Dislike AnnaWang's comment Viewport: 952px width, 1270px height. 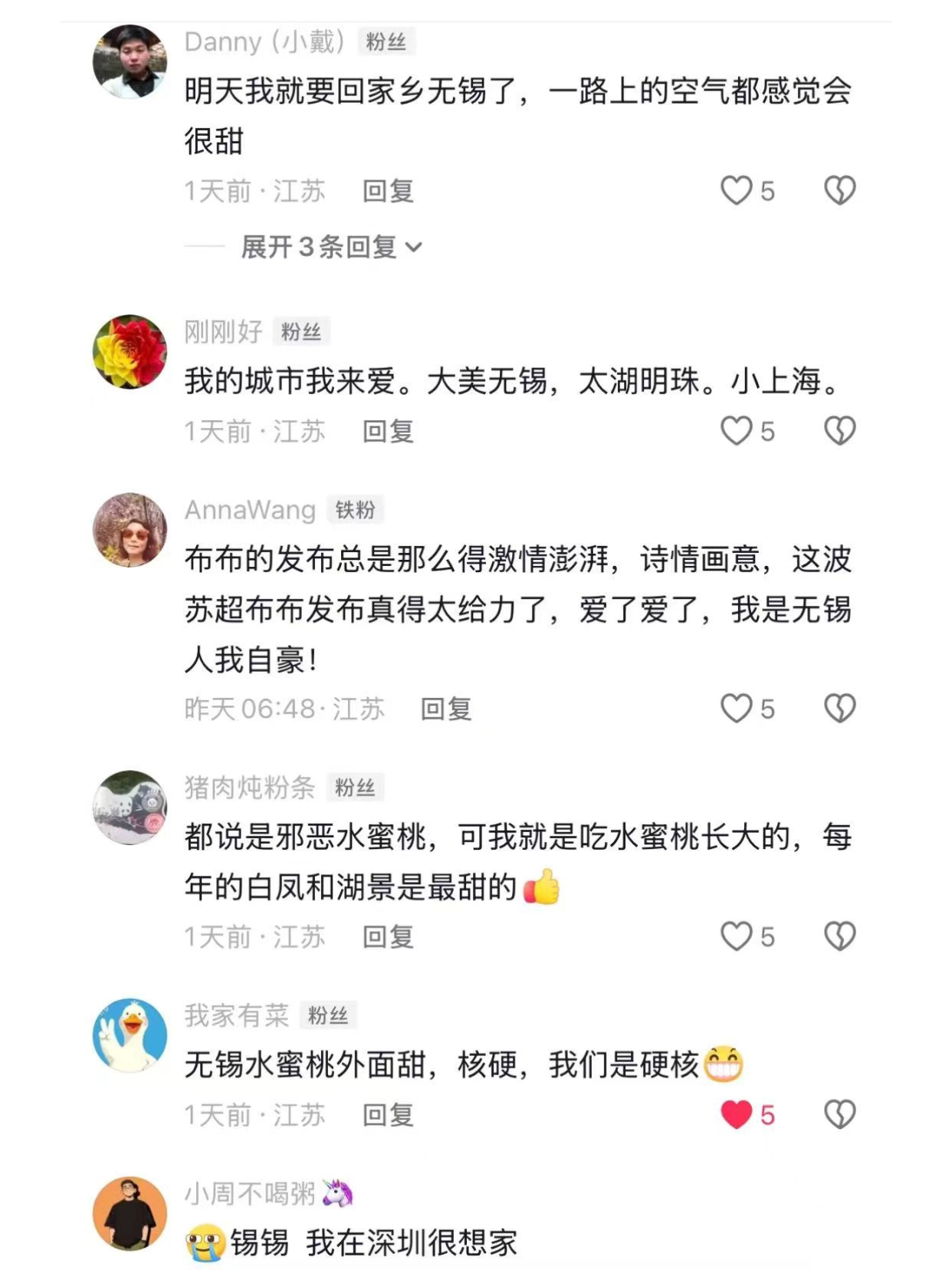coord(839,709)
